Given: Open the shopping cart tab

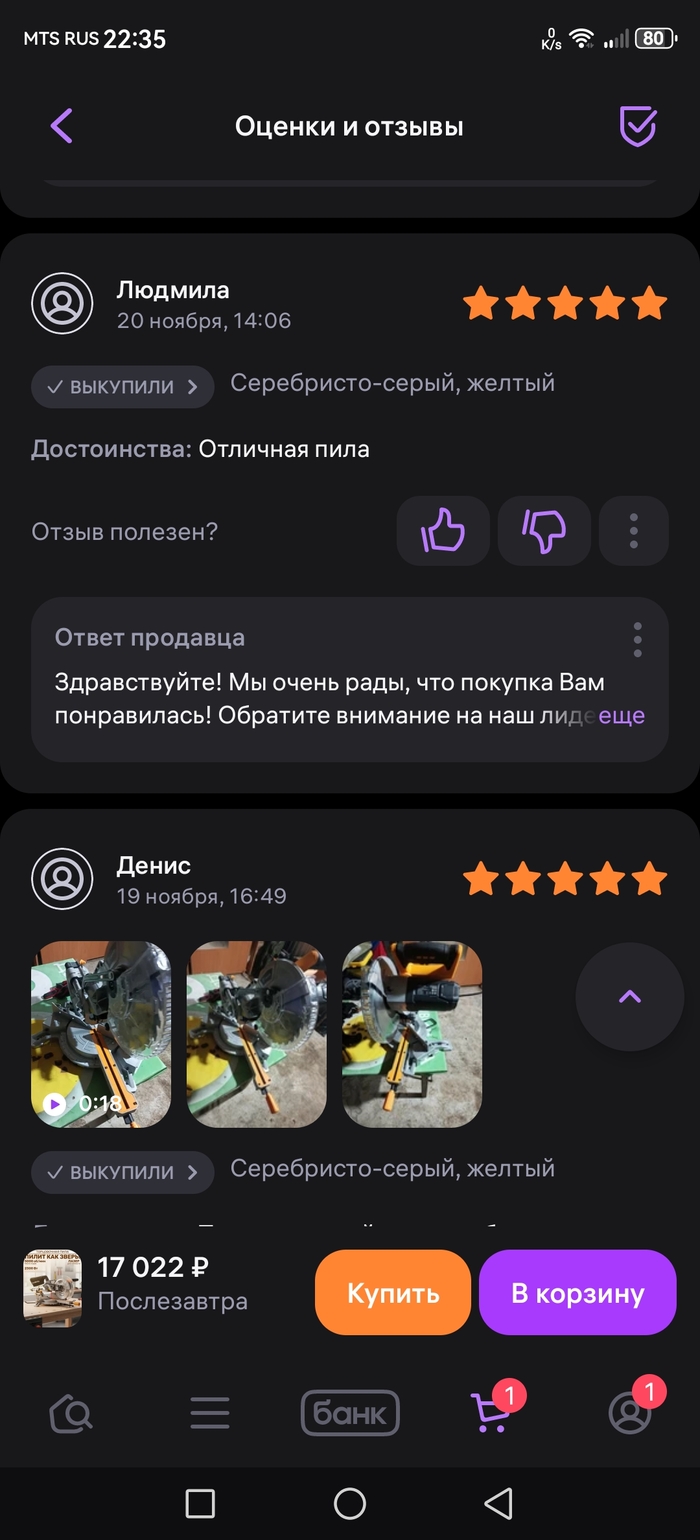Looking at the screenshot, I should pyautogui.click(x=490, y=1413).
